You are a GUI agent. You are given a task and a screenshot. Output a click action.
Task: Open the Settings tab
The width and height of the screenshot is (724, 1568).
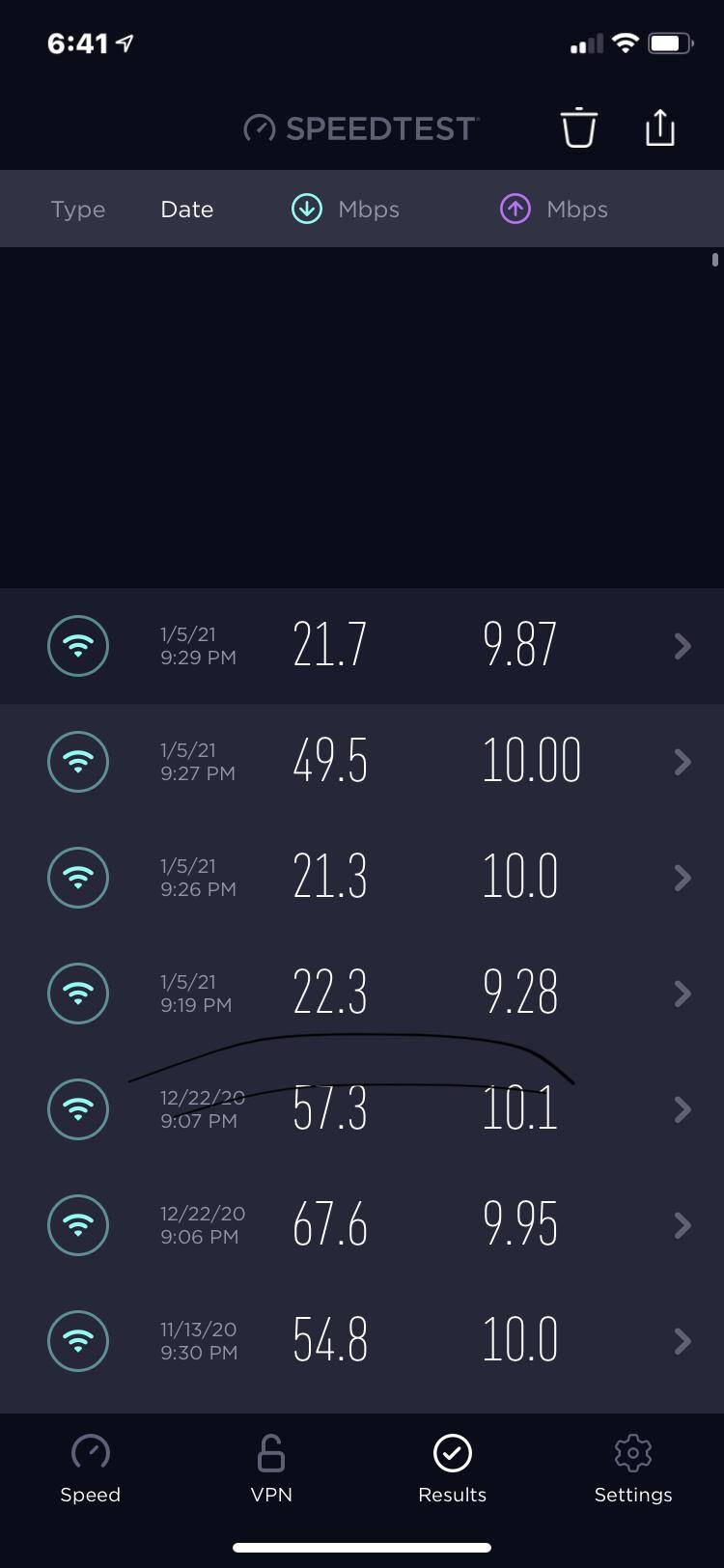pyautogui.click(x=633, y=1470)
